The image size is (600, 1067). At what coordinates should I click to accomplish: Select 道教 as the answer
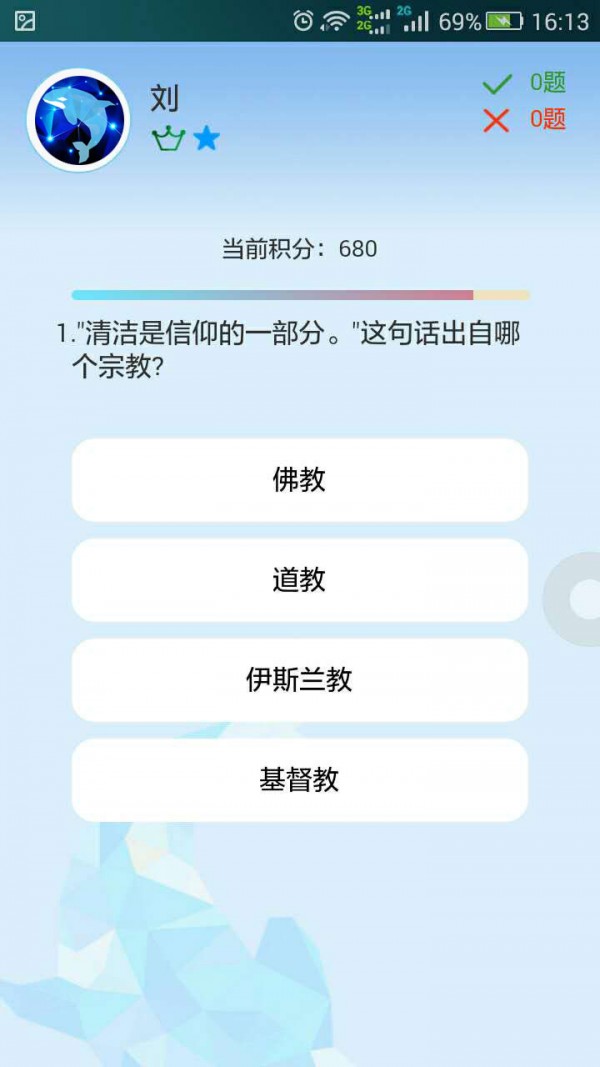[x=299, y=580]
